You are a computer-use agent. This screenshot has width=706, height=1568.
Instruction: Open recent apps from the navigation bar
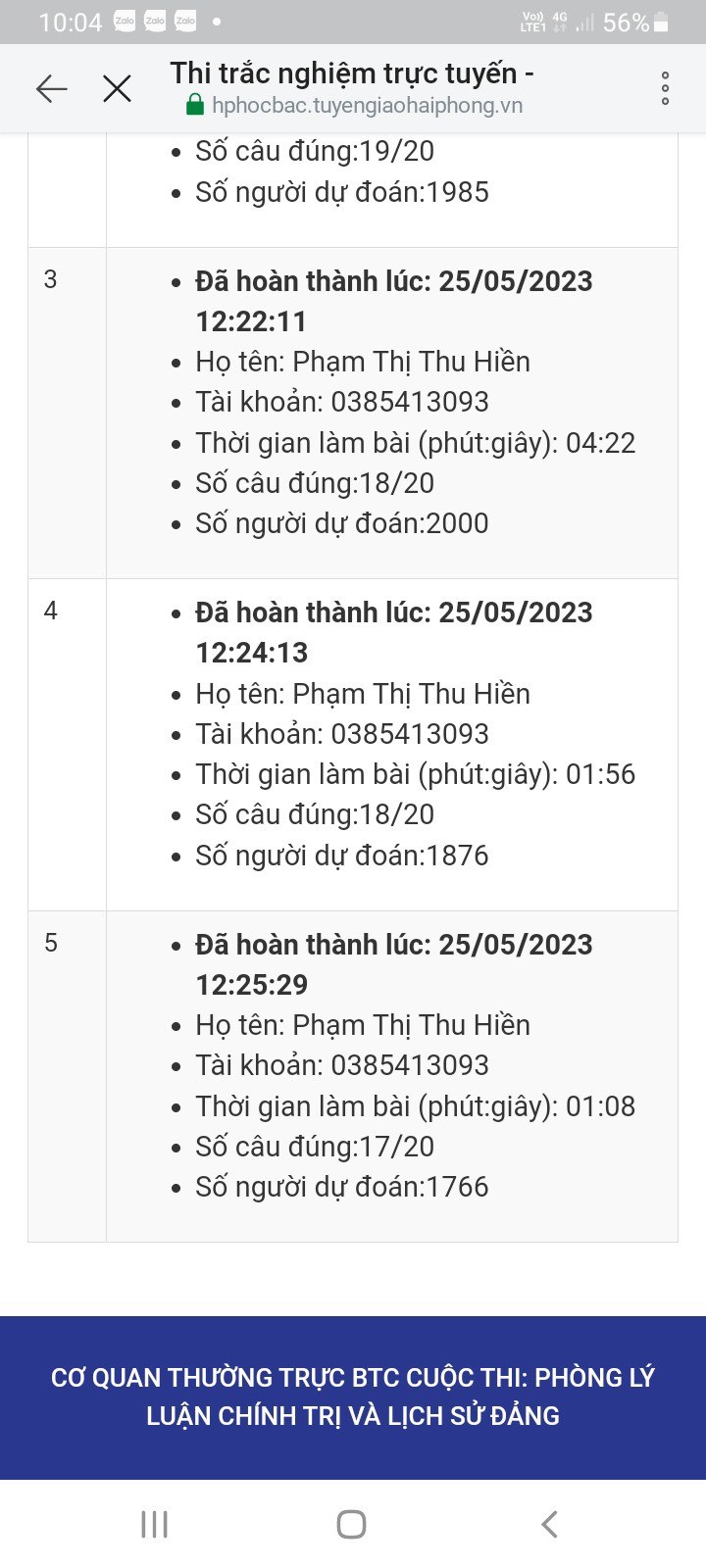[x=155, y=1524]
